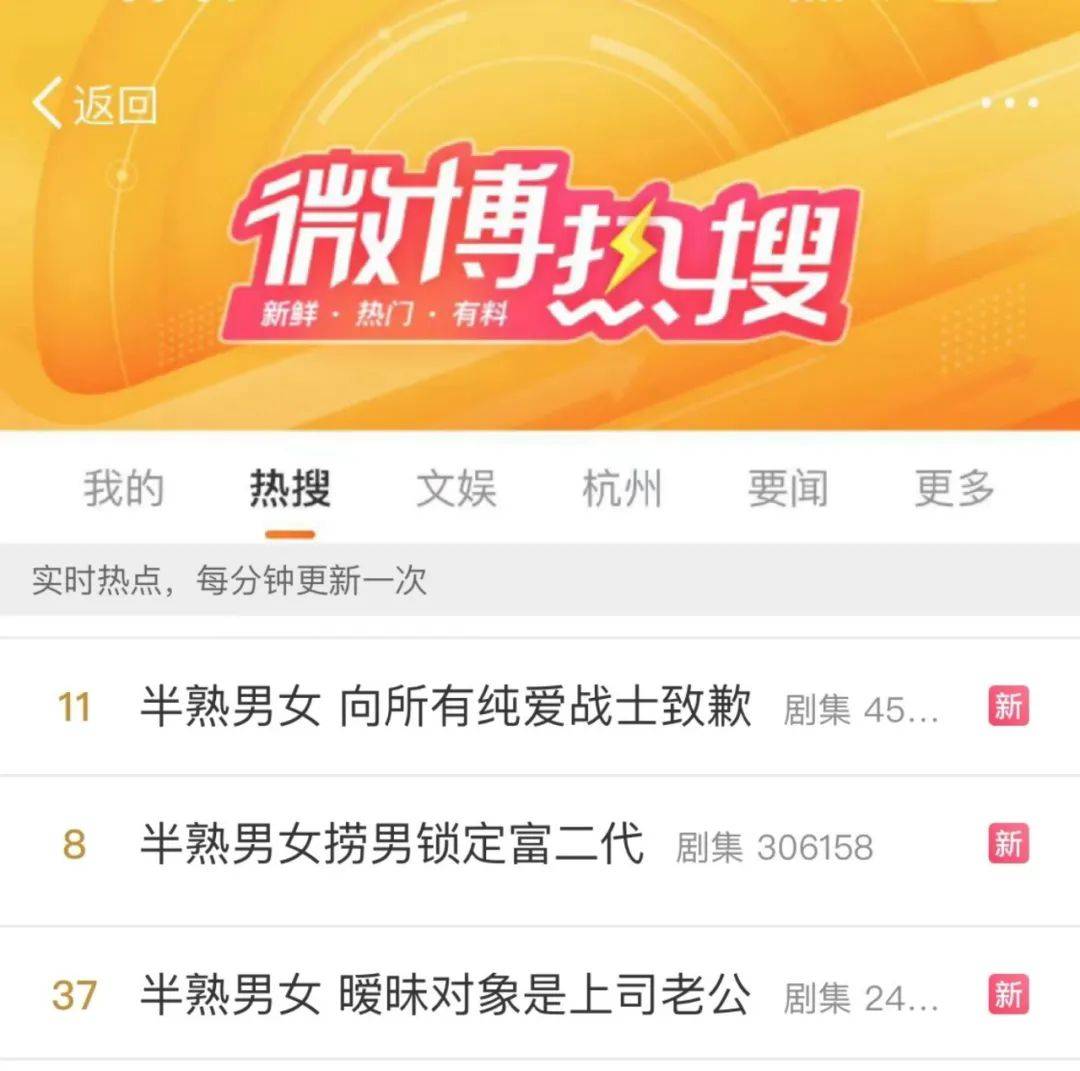Open hot search 半熟男女捞男锁定富二代

tap(392, 845)
